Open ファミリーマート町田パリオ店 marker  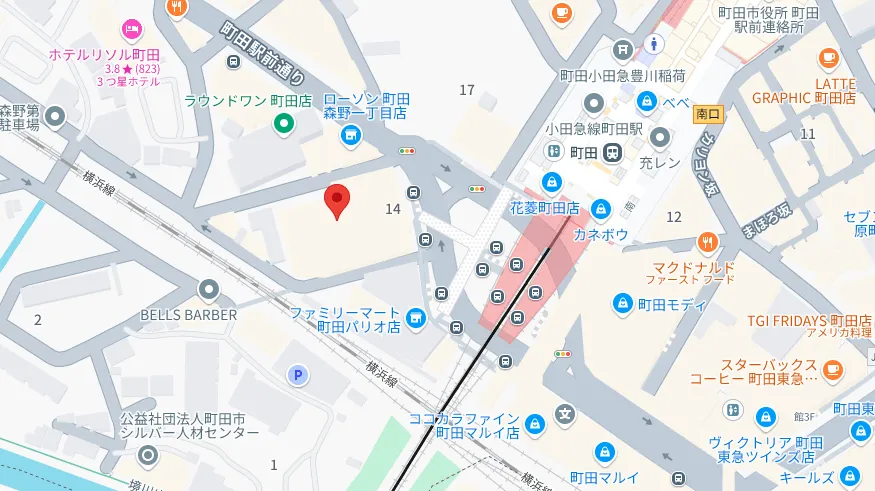click(x=415, y=320)
